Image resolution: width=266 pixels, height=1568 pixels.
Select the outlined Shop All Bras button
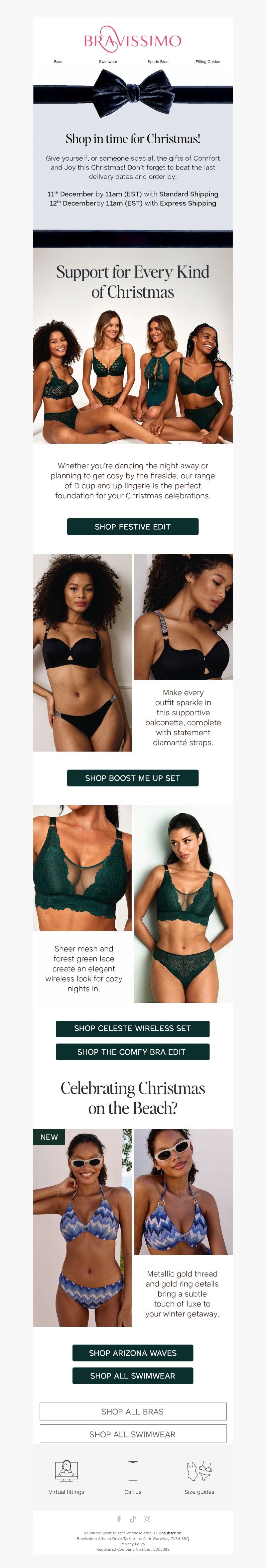click(132, 1411)
